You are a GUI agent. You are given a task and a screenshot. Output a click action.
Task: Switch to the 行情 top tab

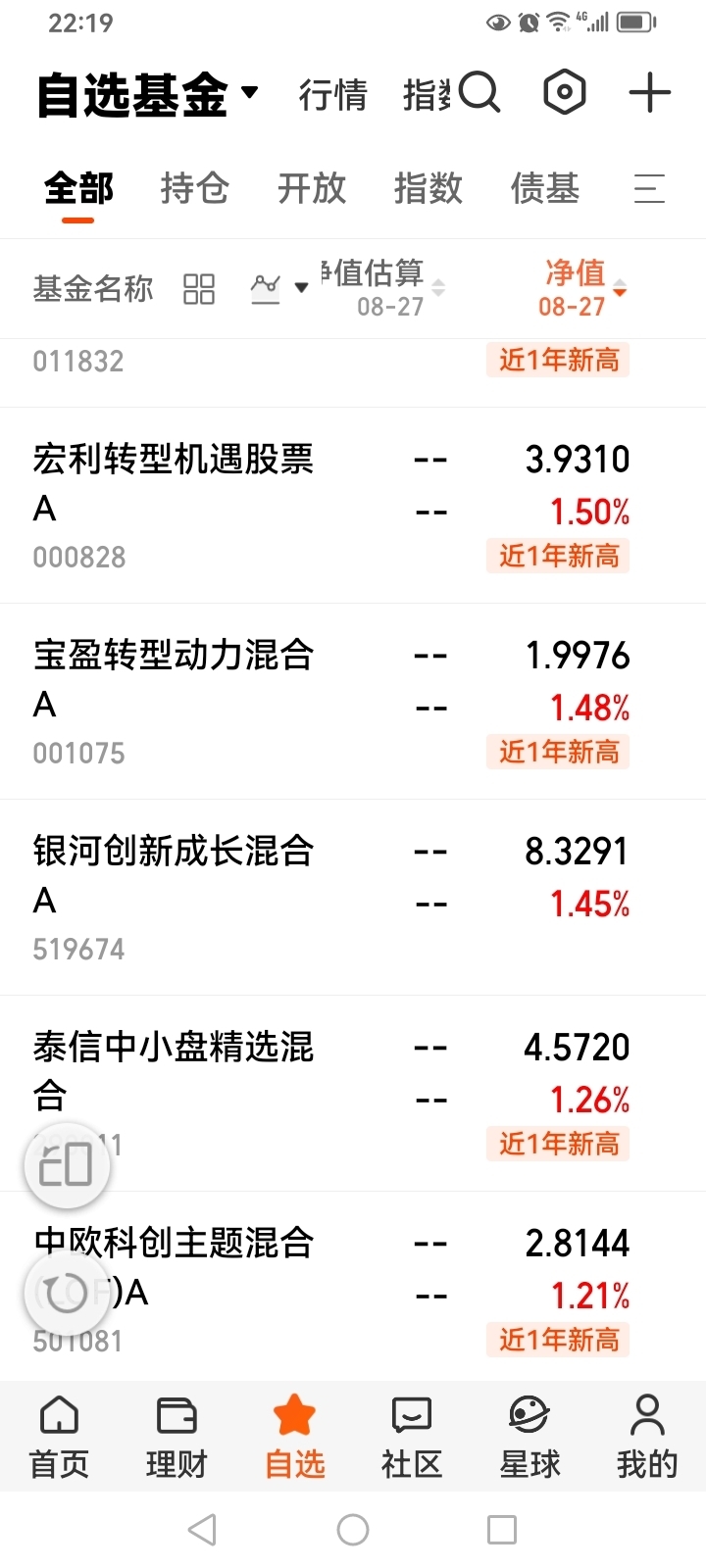[333, 95]
